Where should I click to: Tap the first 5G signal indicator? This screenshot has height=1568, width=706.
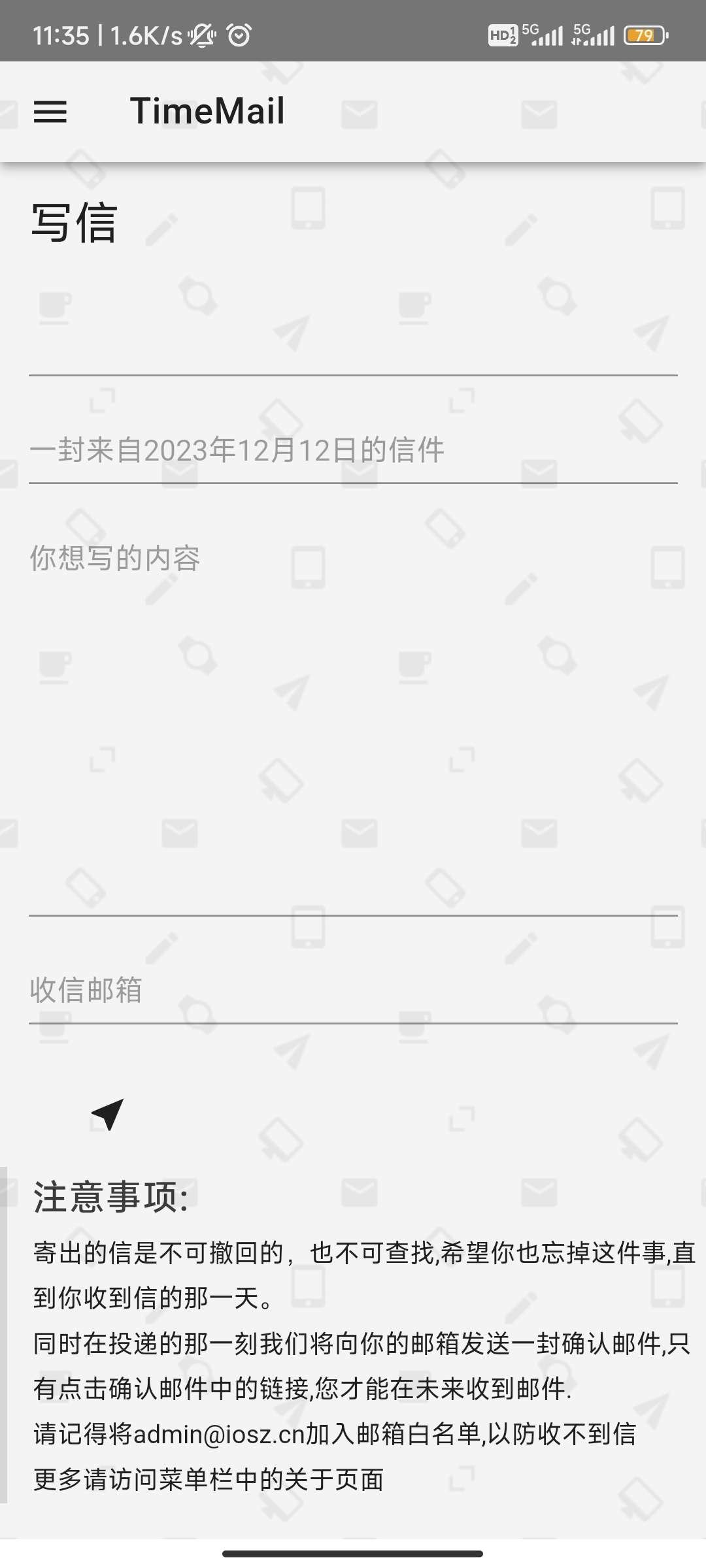[x=546, y=33]
